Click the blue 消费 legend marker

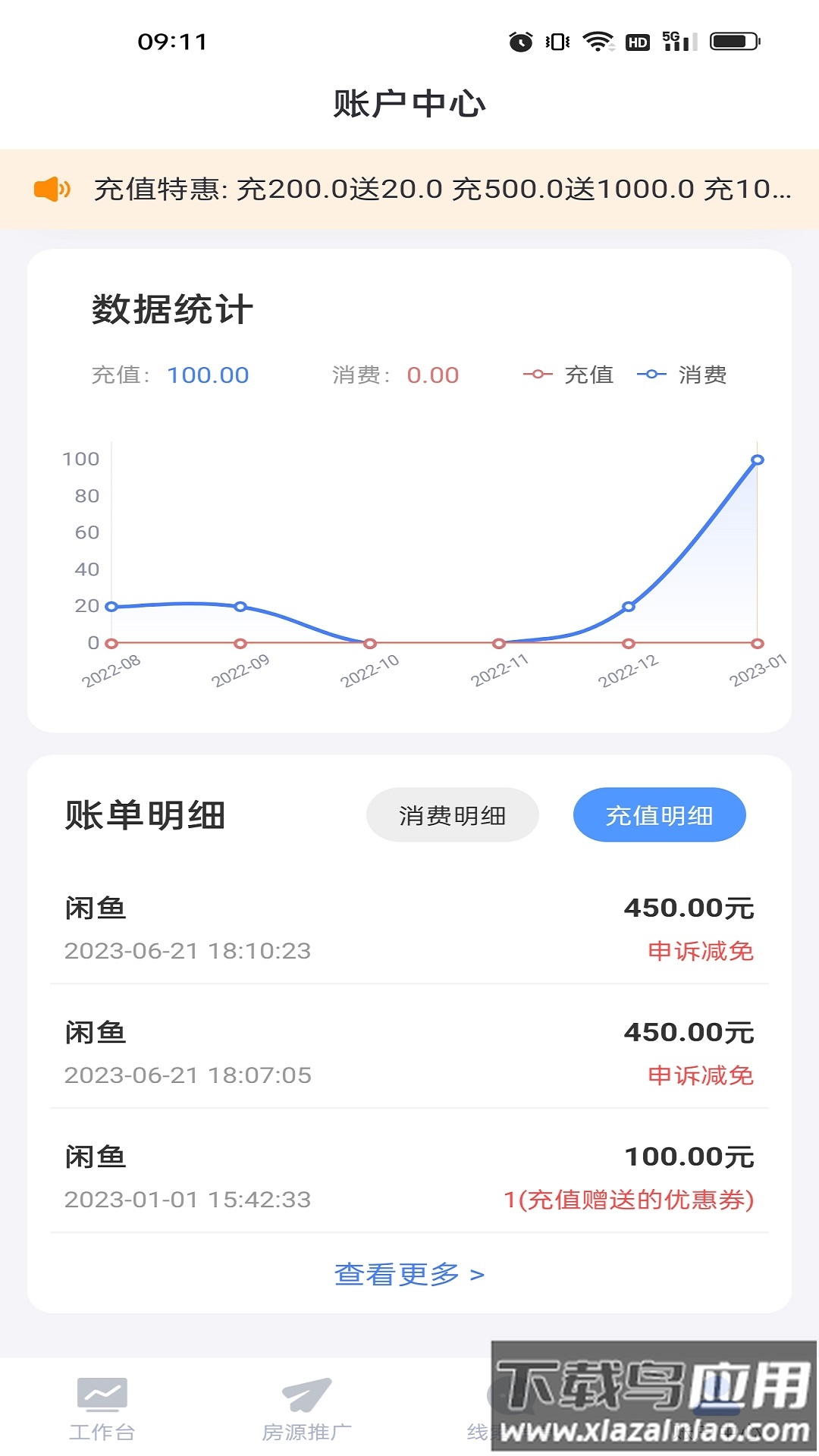(x=651, y=375)
